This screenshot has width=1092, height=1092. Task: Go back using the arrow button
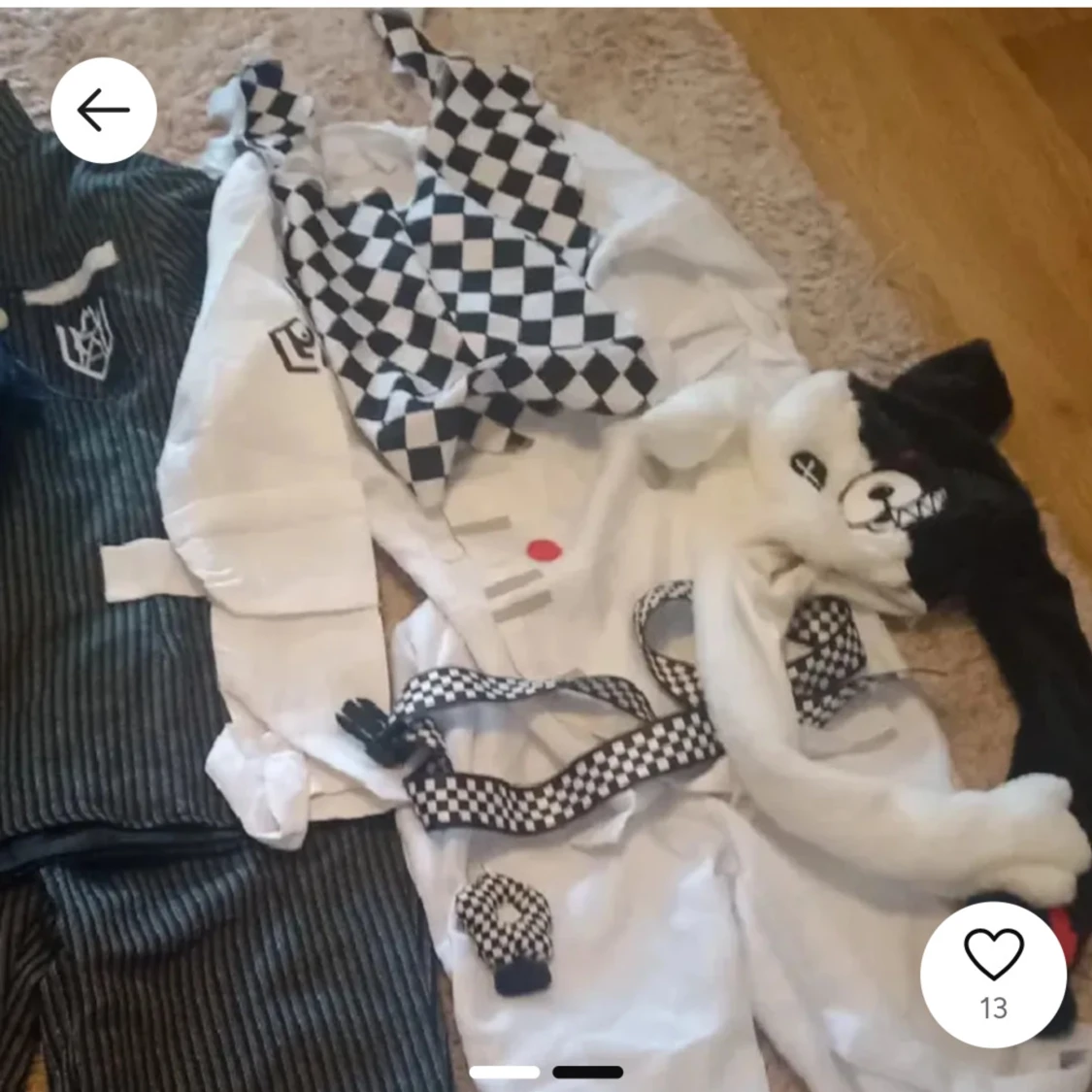point(104,111)
